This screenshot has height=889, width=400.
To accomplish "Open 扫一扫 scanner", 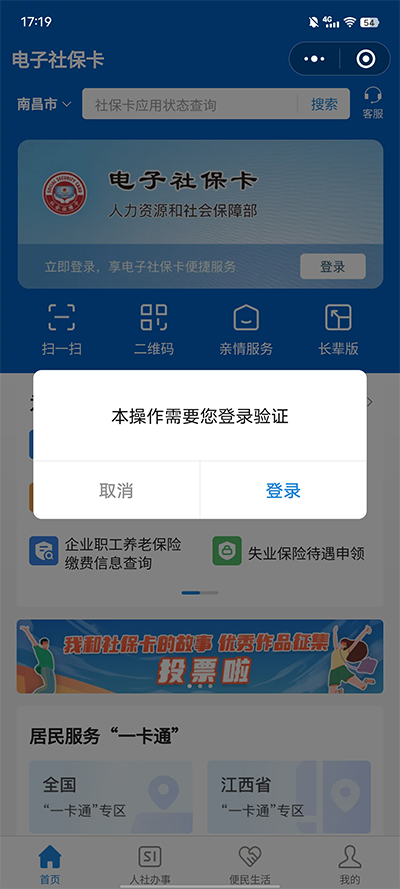I will tap(61, 329).
